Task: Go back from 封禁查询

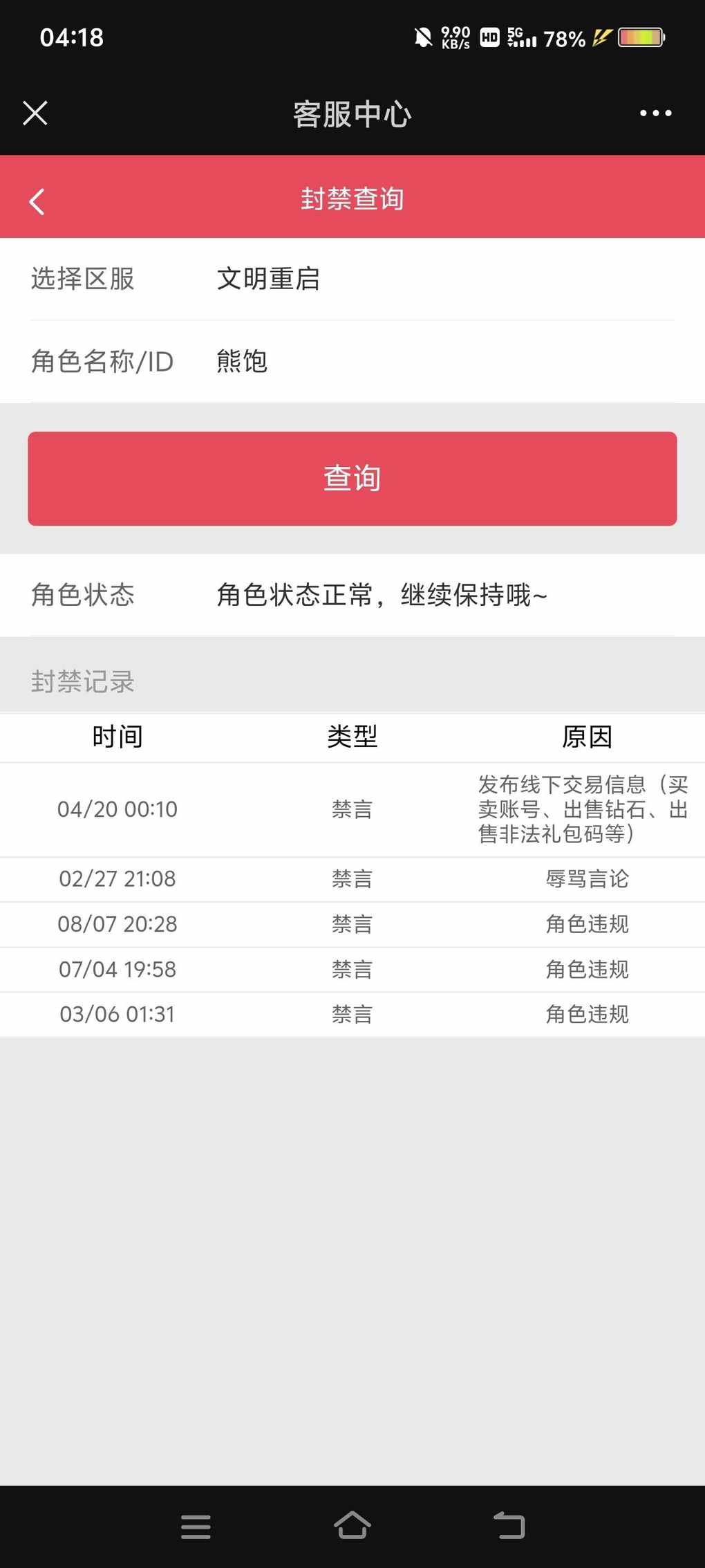Action: 37,201
